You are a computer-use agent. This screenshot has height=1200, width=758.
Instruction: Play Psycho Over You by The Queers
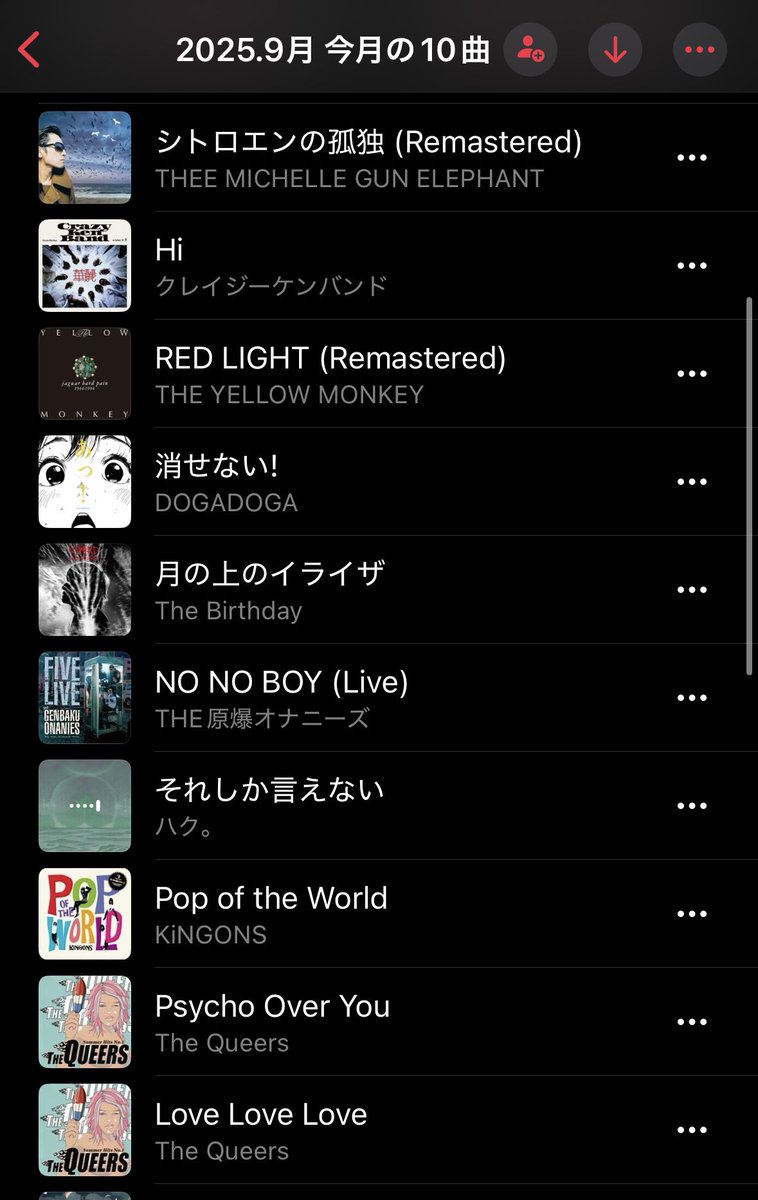[272, 1022]
